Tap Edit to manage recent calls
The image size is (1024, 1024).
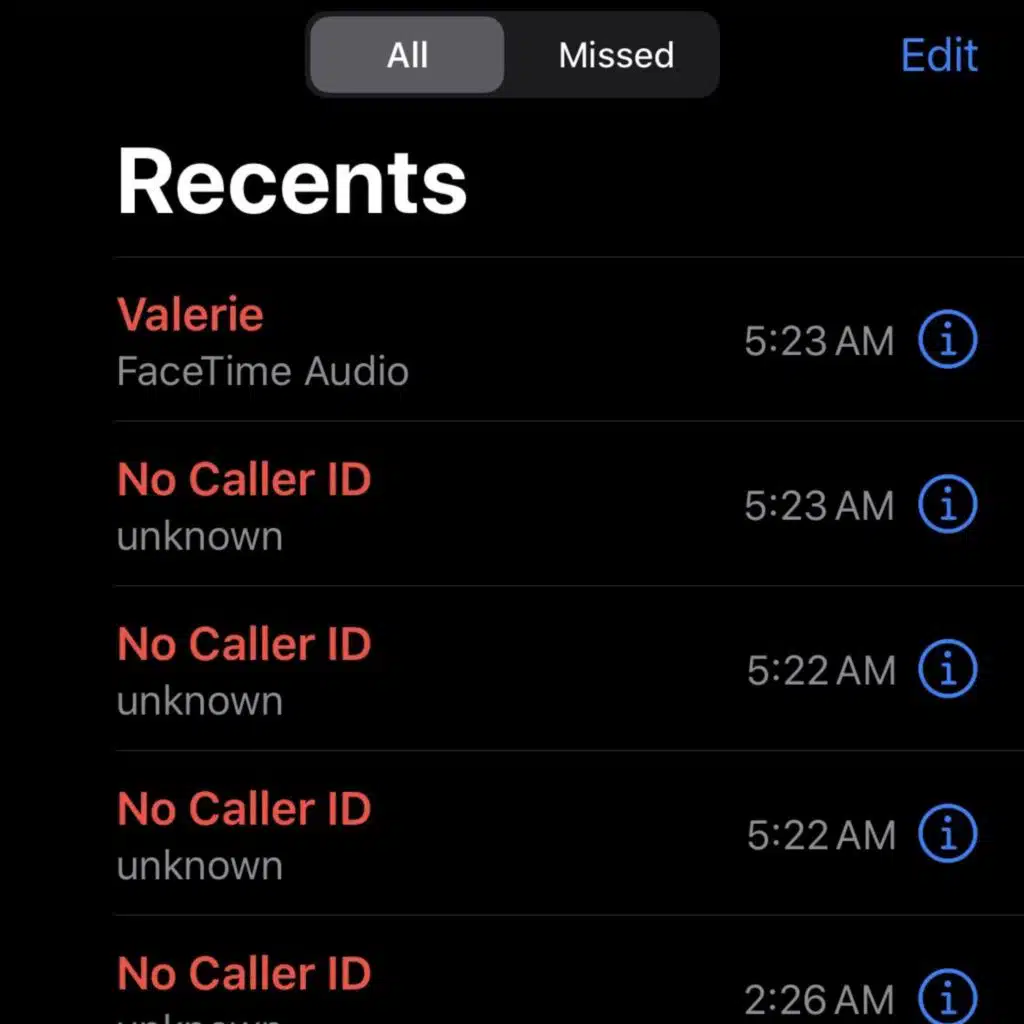tap(939, 55)
